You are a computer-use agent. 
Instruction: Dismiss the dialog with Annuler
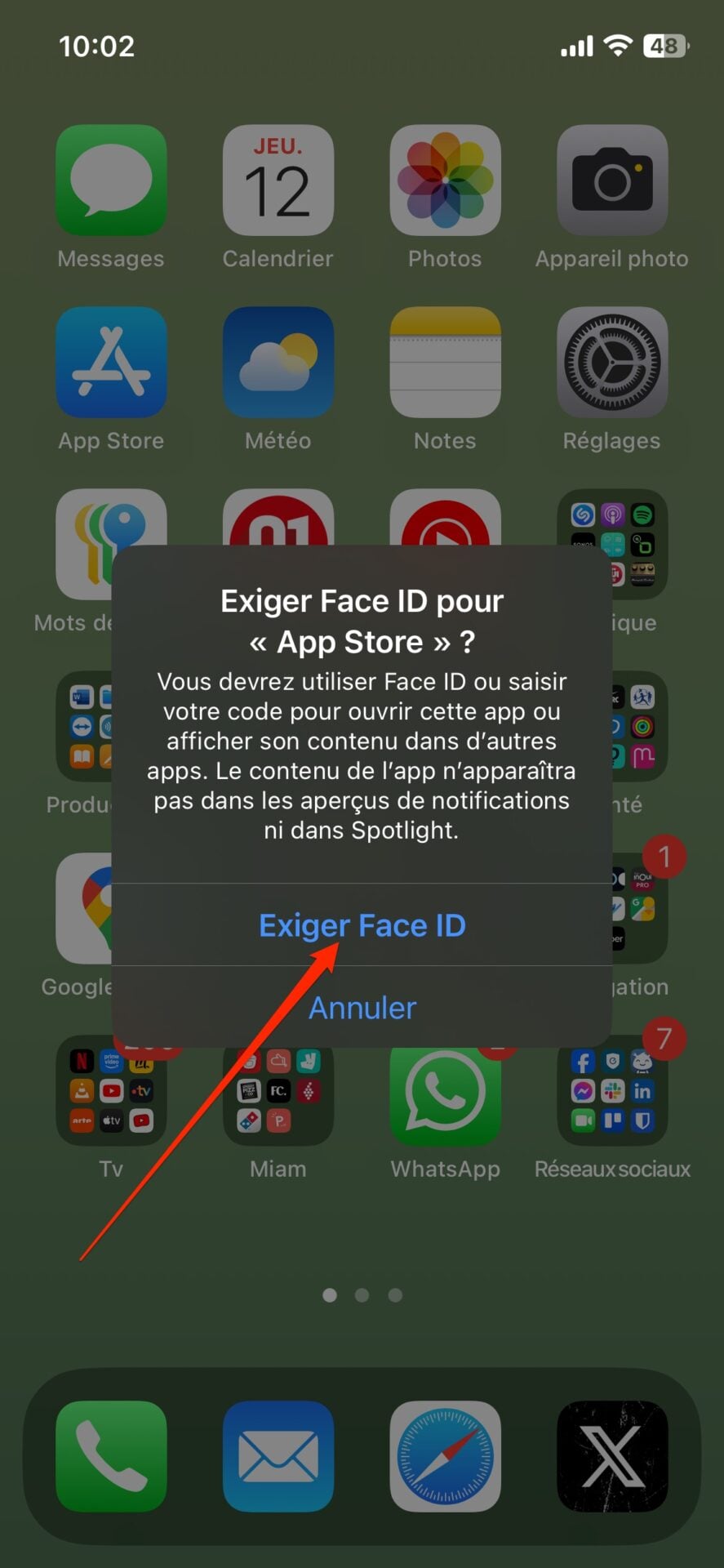click(362, 1008)
